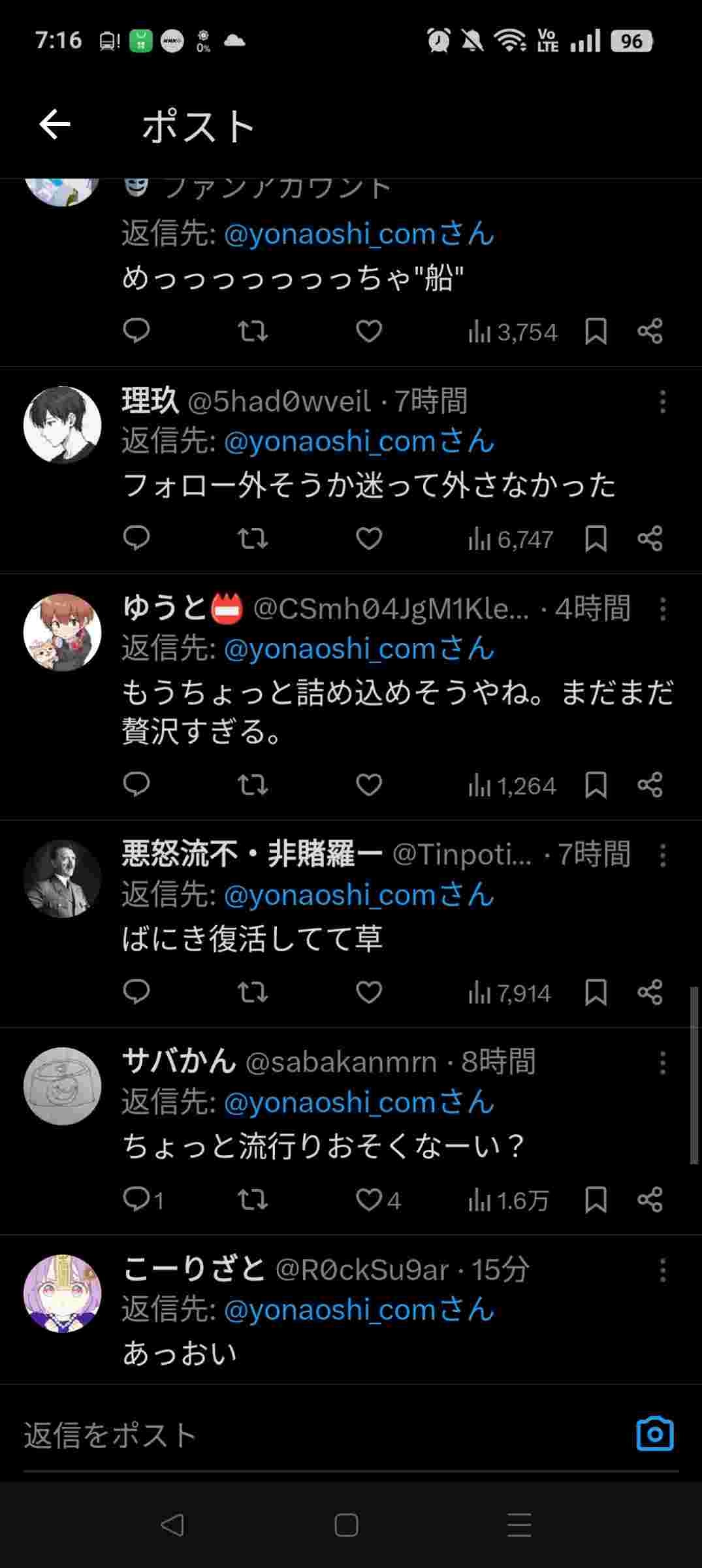Like 理玖's reply
Image resolution: width=702 pixels, height=1568 pixels.
[x=368, y=538]
